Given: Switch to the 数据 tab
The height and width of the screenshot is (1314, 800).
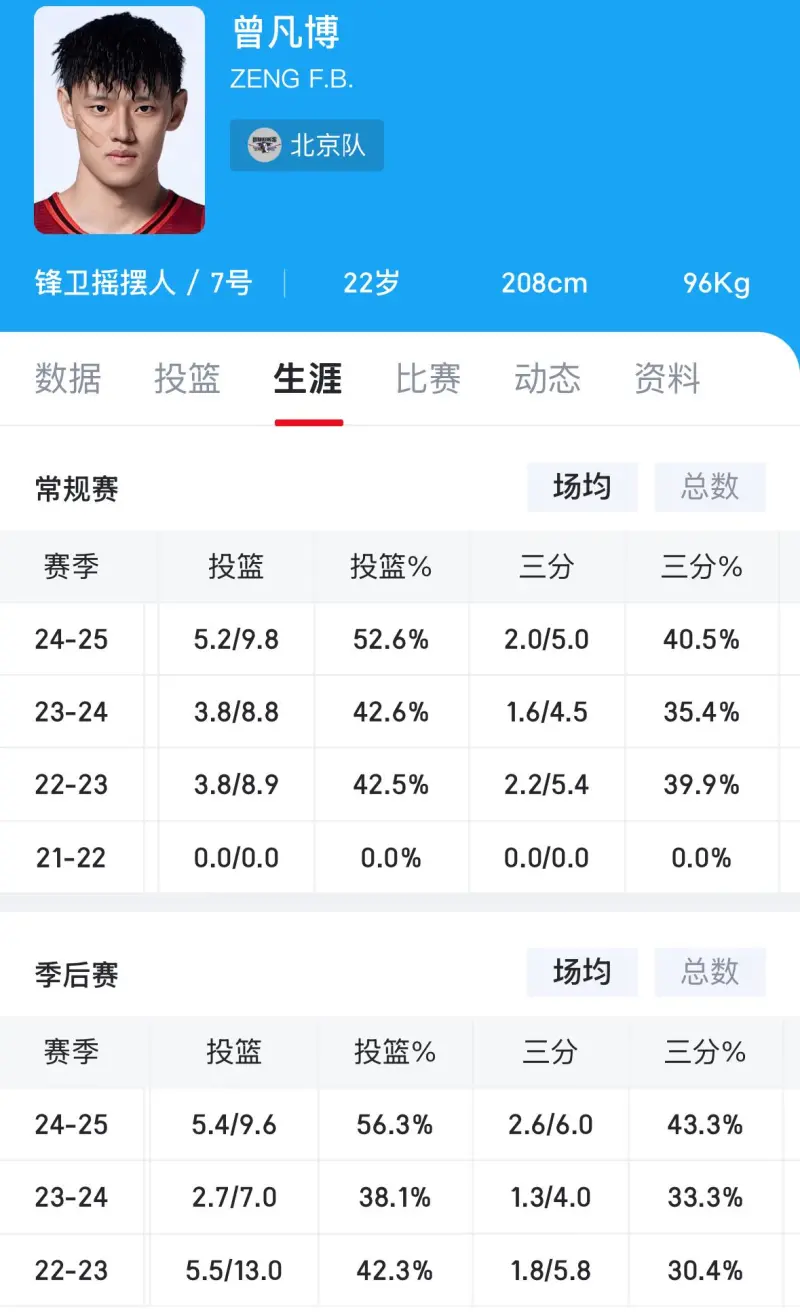Looking at the screenshot, I should [68, 379].
